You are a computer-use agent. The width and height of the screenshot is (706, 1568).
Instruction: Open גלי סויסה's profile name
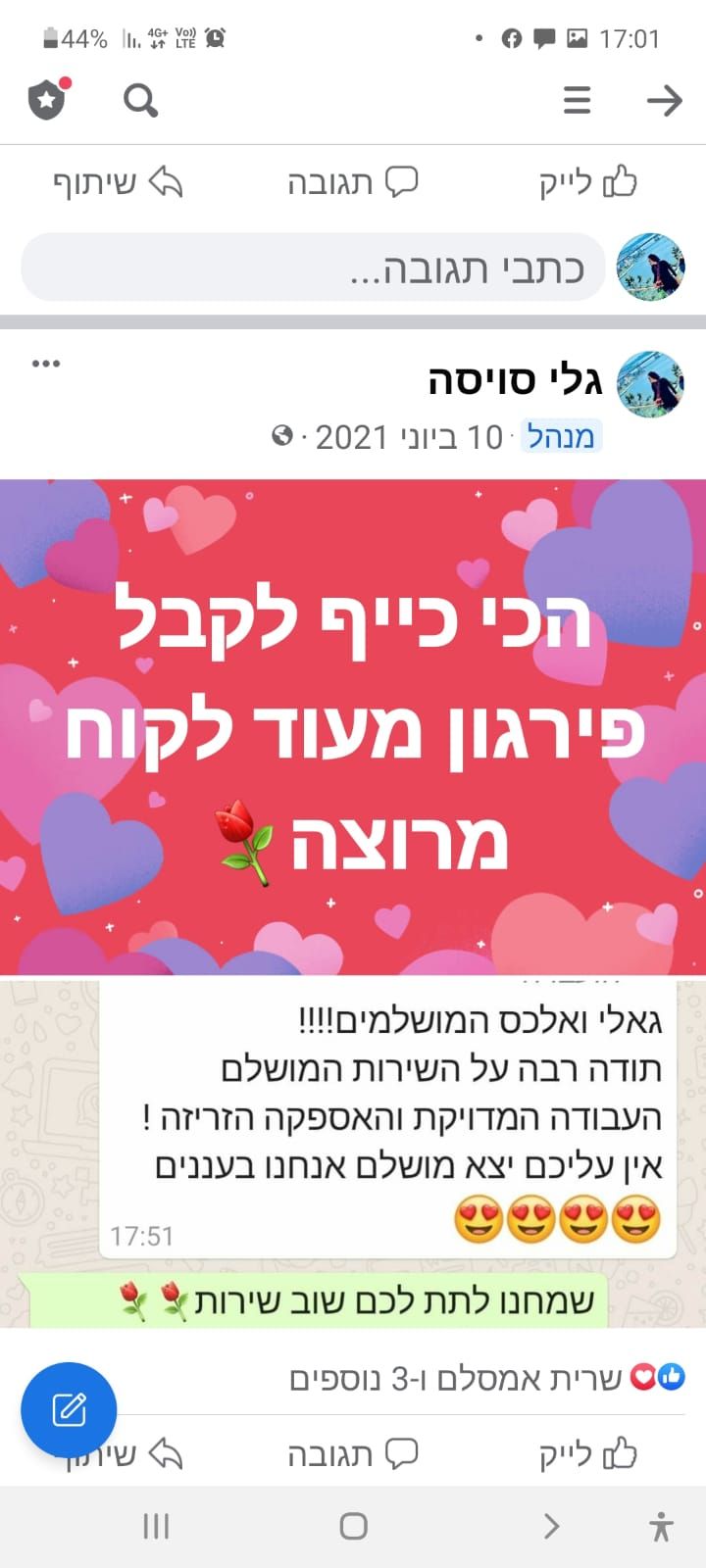click(515, 381)
